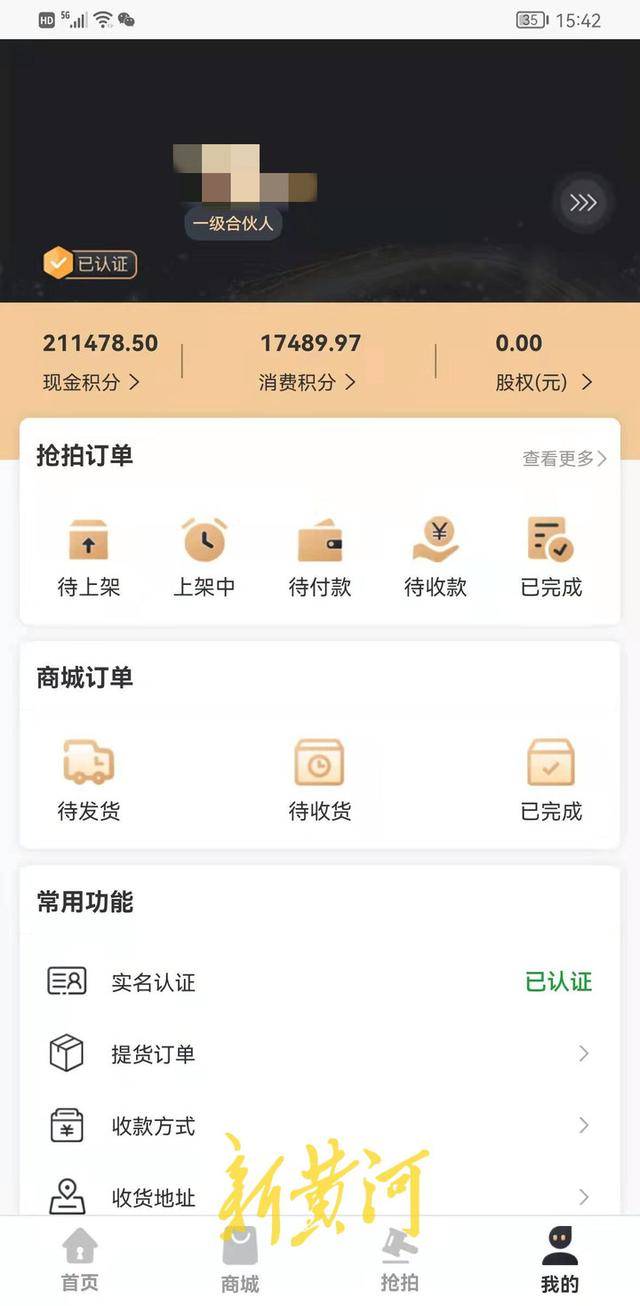Open 待上架 auction orders
This screenshot has height=1306, width=640.
[89, 557]
